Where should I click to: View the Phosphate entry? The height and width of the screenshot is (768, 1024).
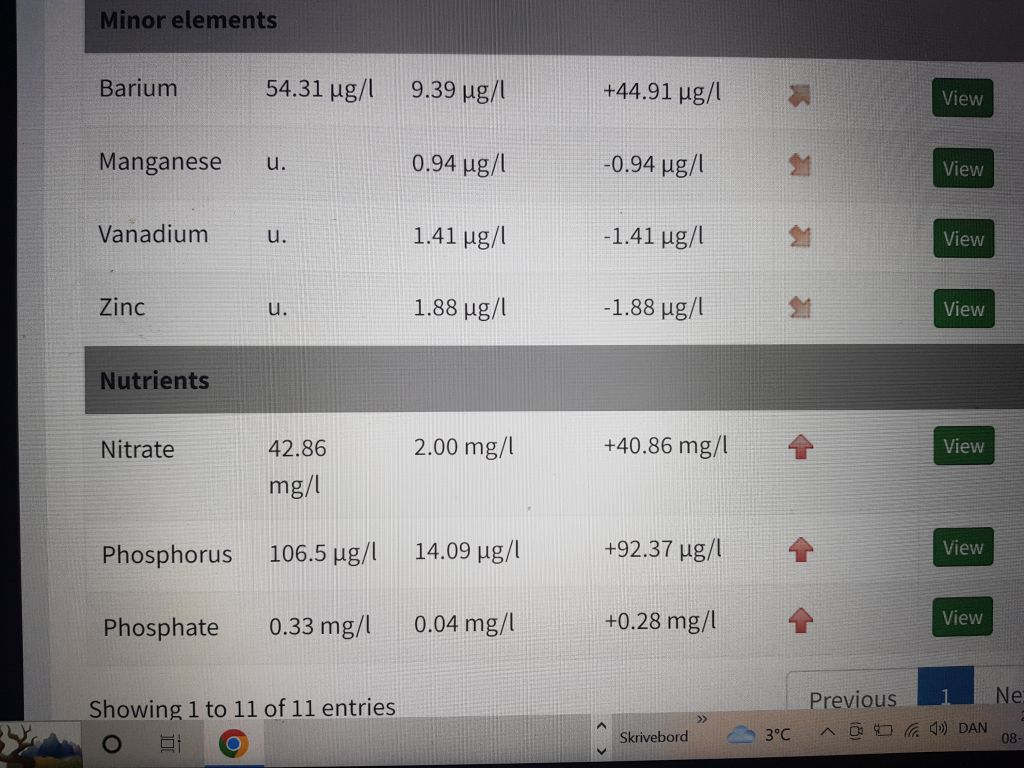pyautogui.click(x=963, y=617)
